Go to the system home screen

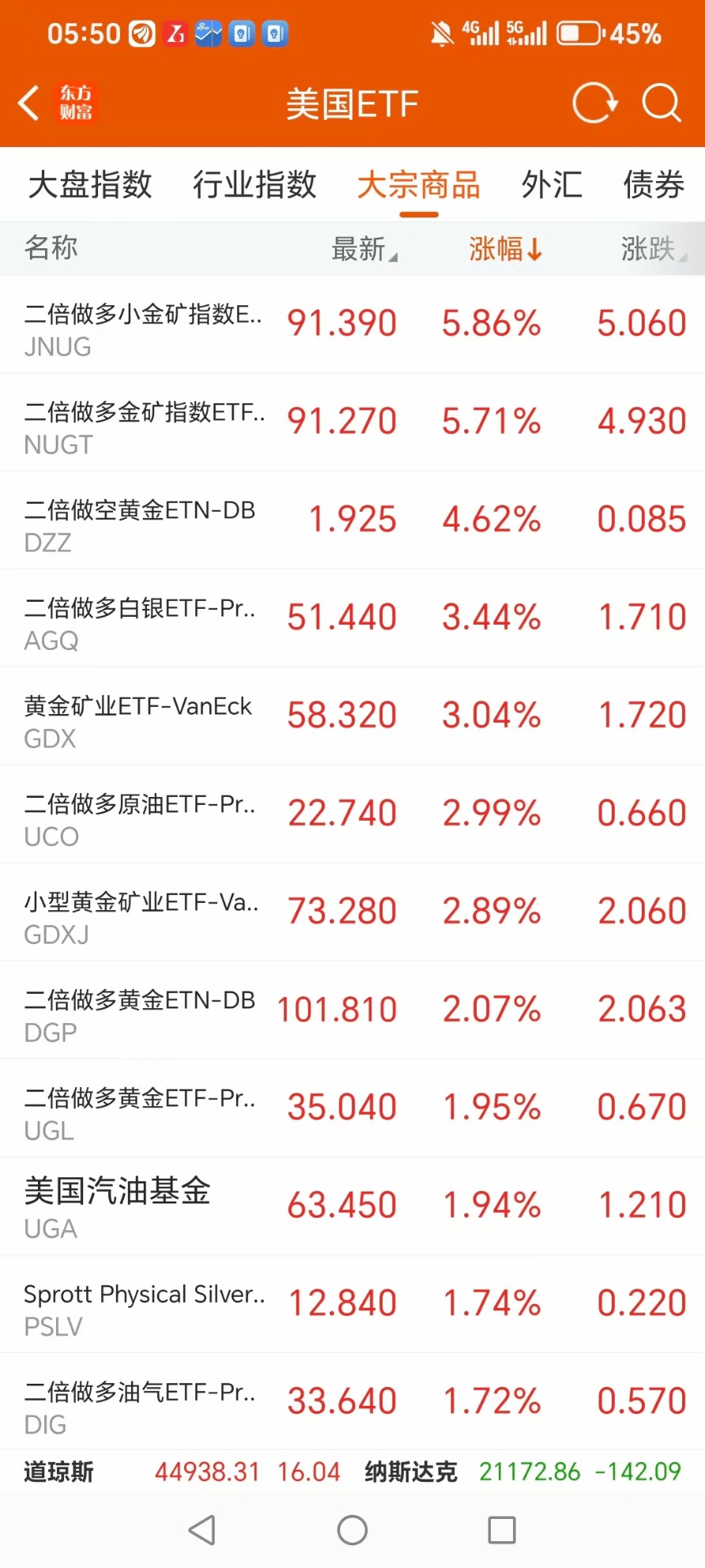[352, 1530]
